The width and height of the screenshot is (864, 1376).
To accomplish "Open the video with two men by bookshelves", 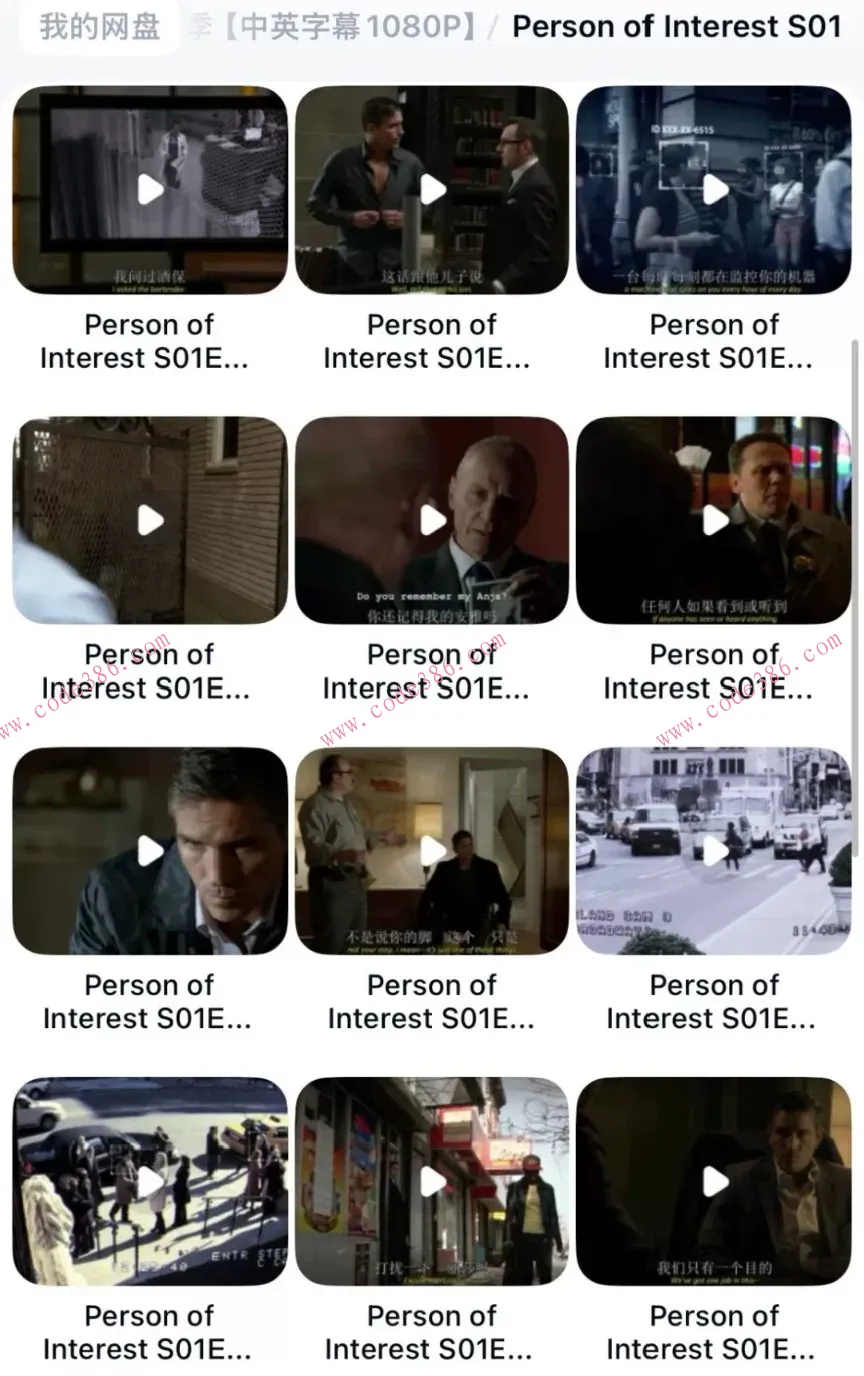I will point(432,190).
